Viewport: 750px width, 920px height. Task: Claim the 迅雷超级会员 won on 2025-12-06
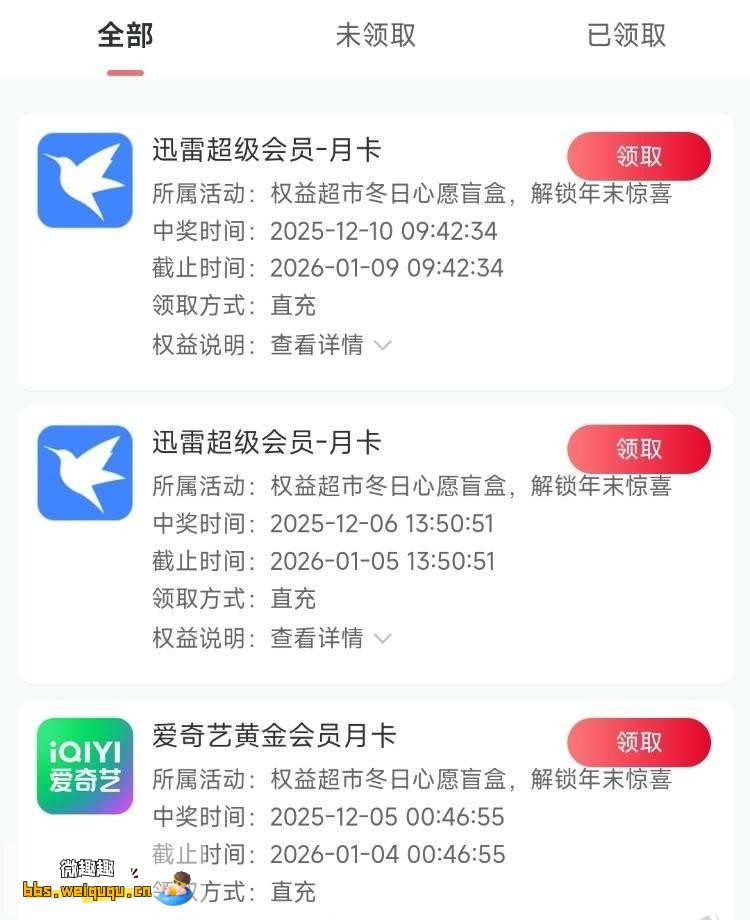click(x=638, y=450)
